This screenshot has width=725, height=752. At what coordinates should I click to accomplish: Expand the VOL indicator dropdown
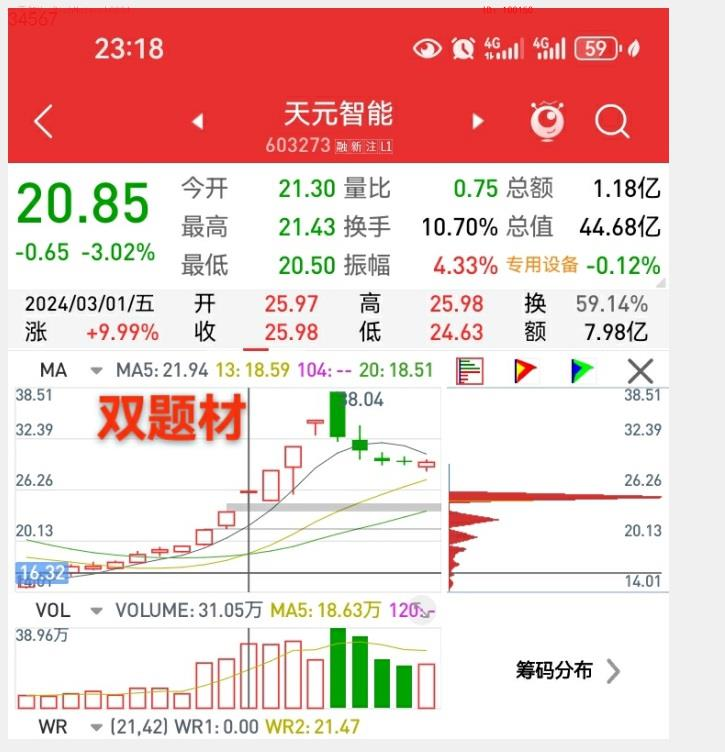96,610
